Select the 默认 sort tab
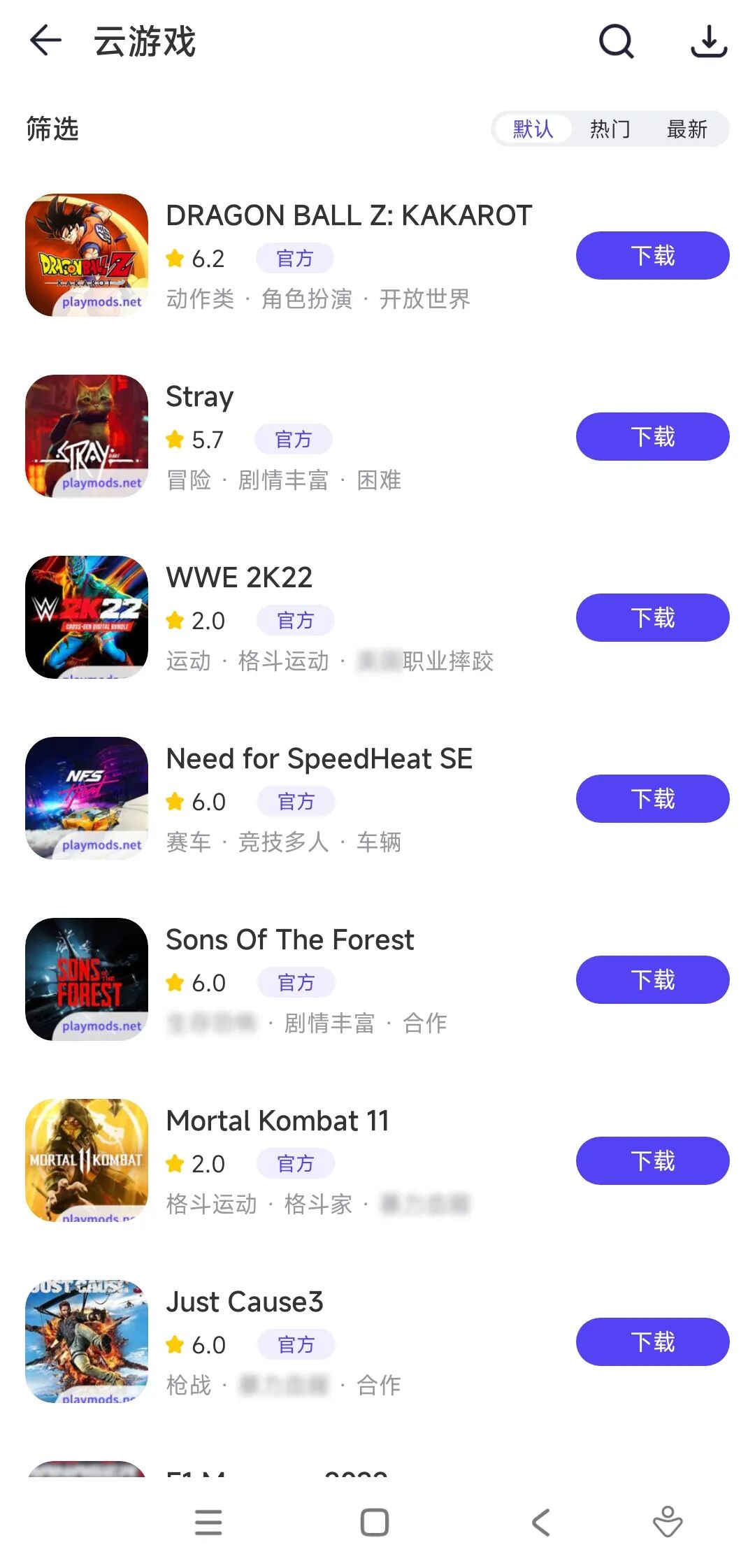 533,129
